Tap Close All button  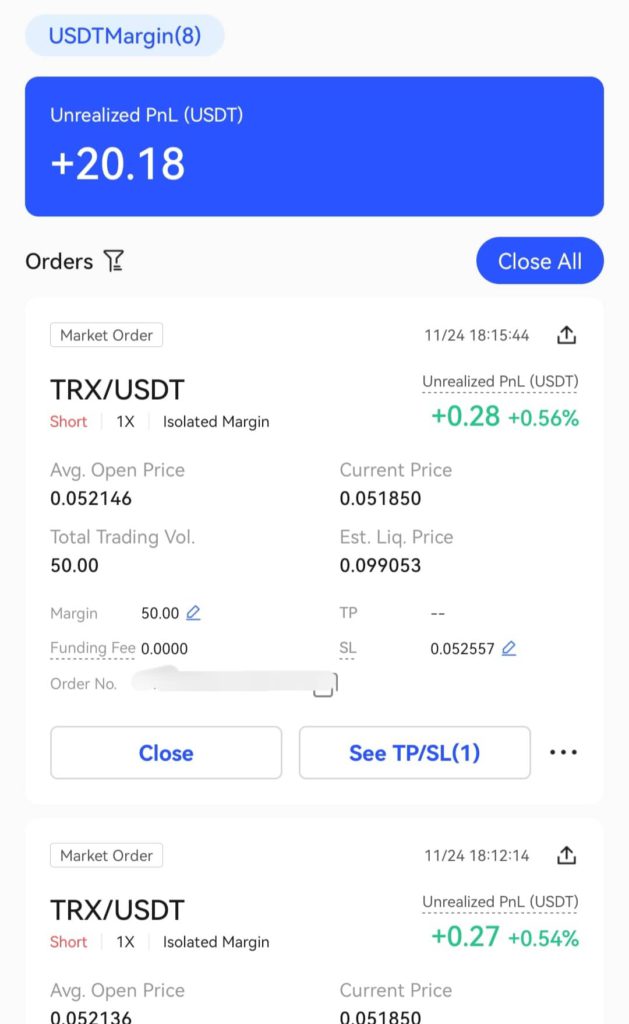point(540,261)
